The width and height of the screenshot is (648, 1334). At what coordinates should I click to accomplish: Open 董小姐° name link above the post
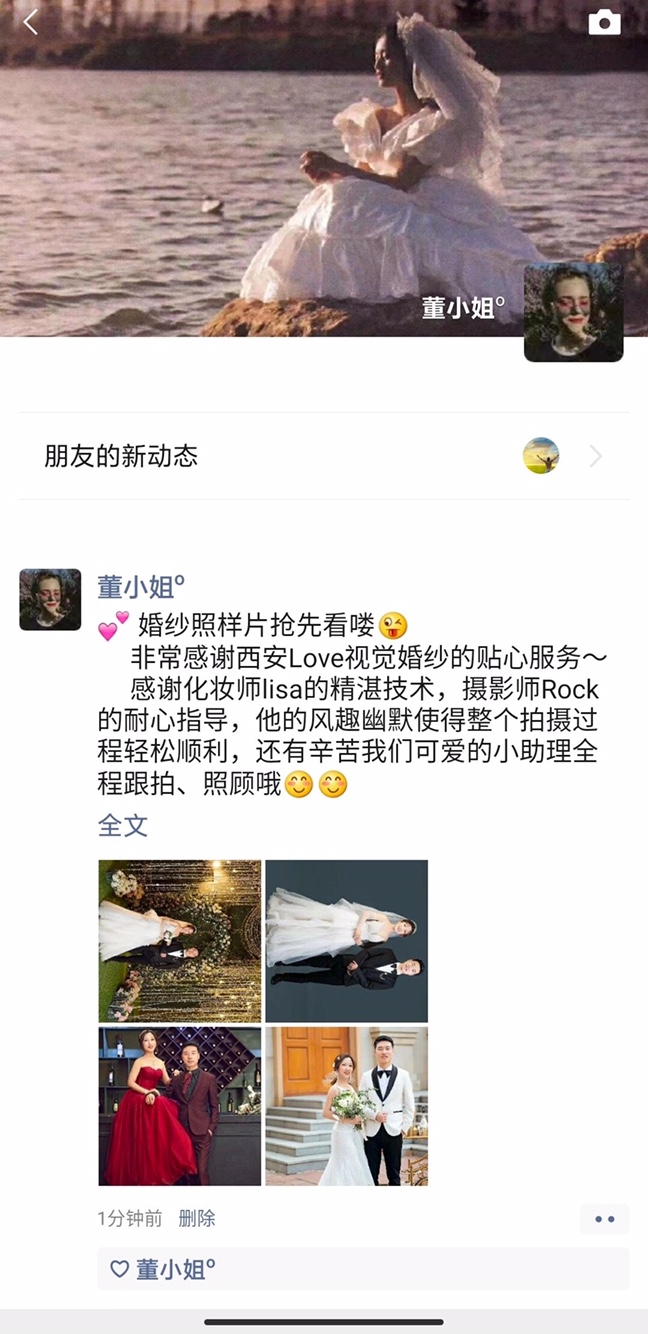coord(141,587)
